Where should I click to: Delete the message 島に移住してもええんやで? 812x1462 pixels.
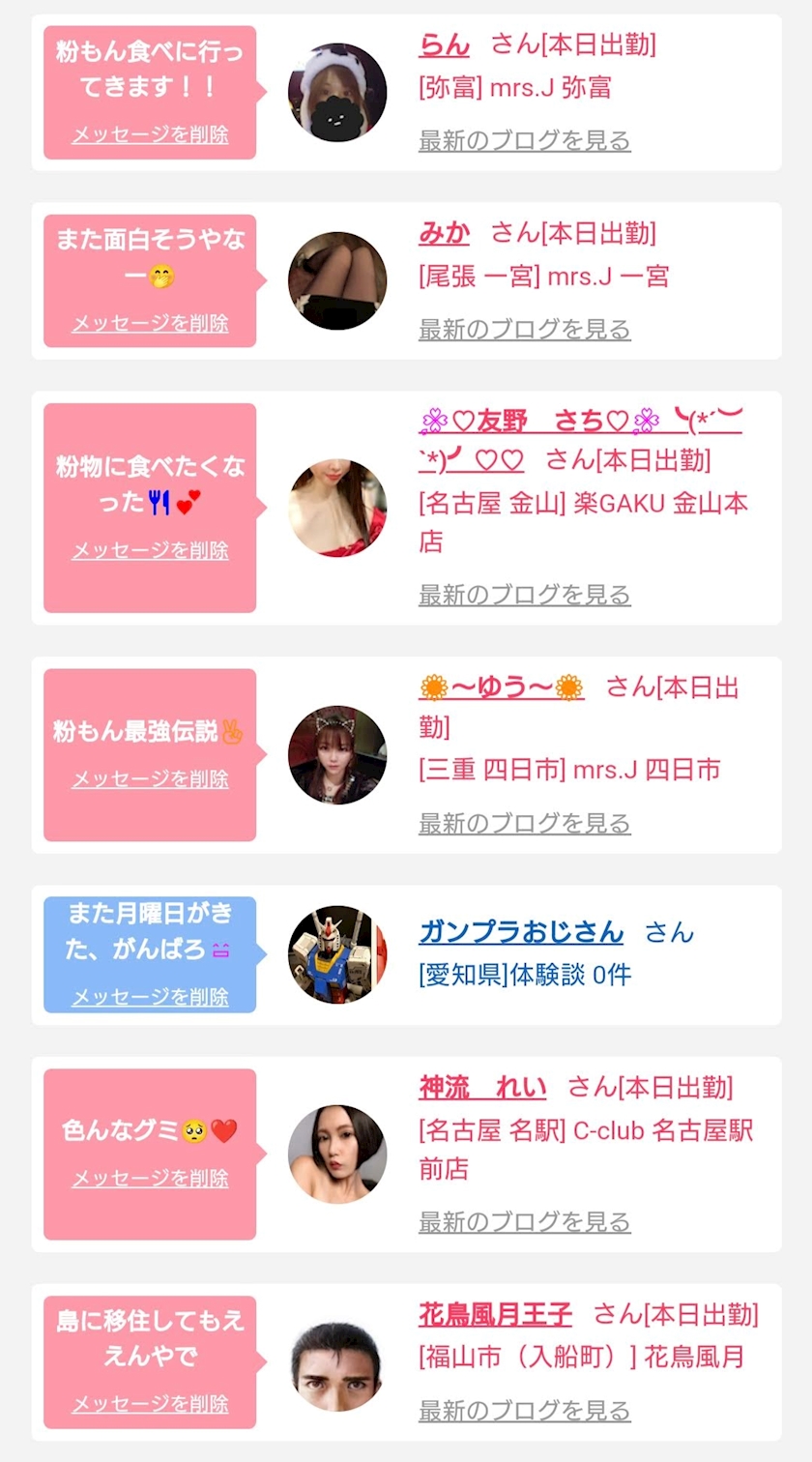coord(150,1404)
